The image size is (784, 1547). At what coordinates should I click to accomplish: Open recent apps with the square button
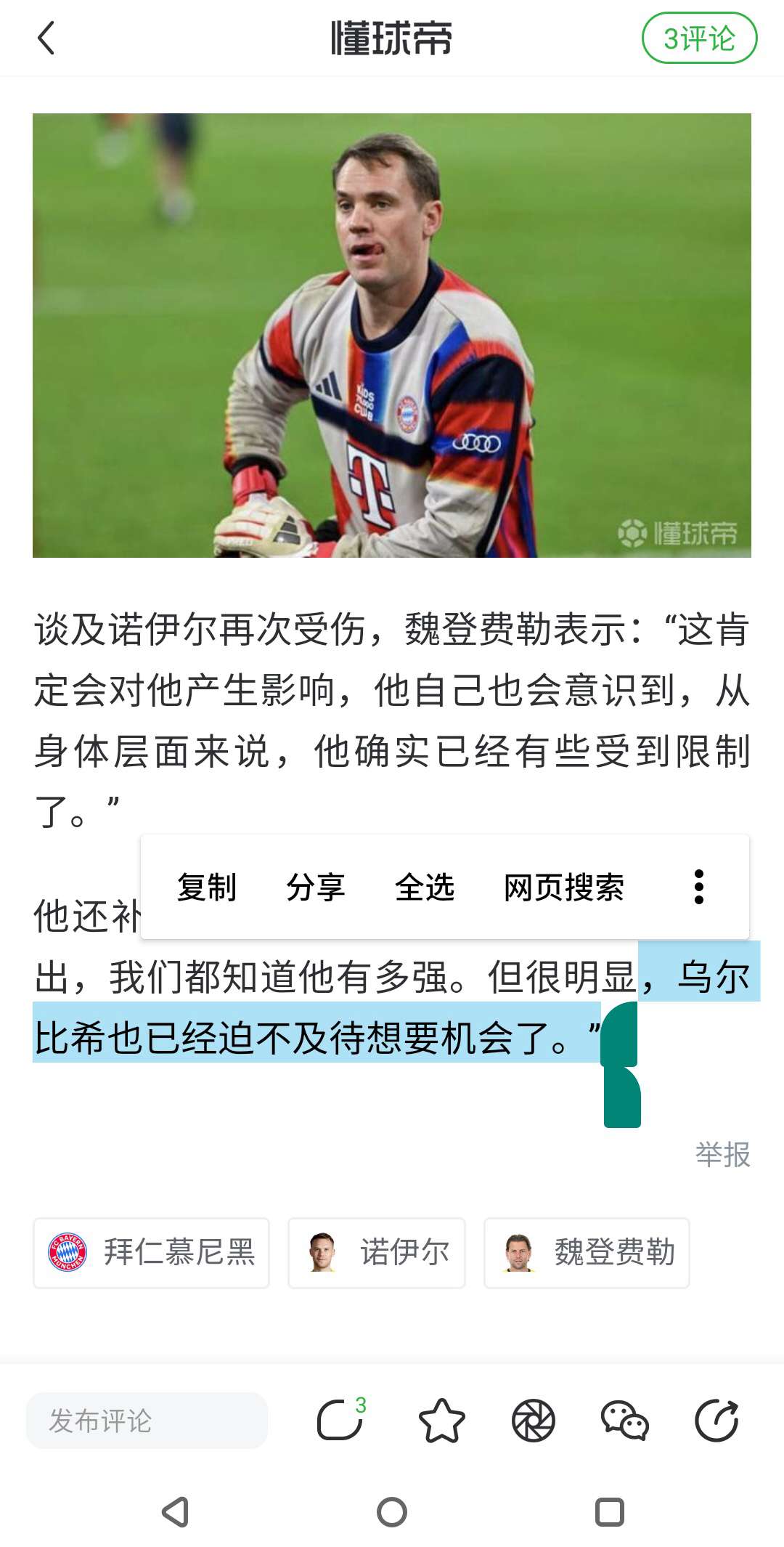[x=609, y=1512]
